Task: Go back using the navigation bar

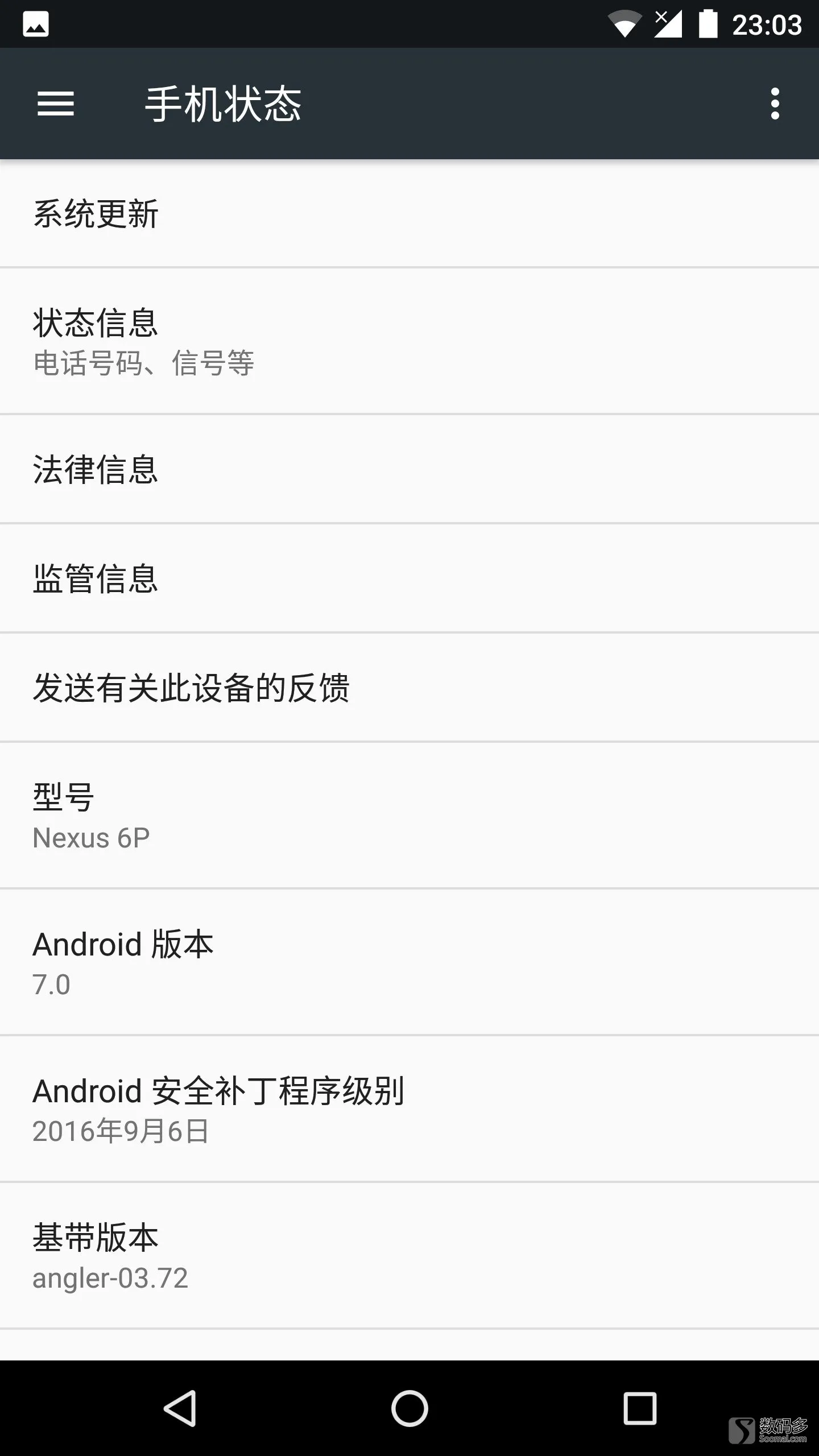Action: pos(180,1408)
